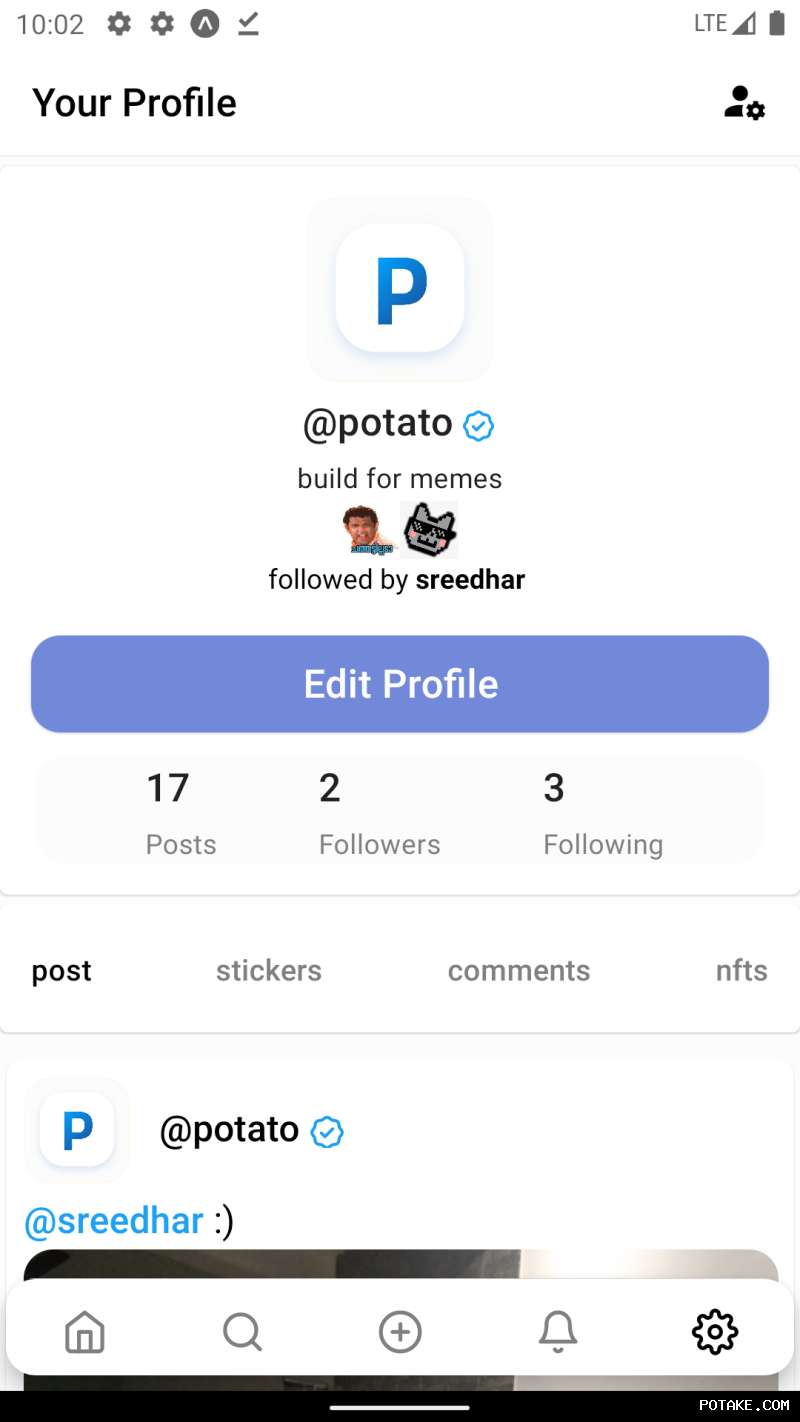View your 2 Followers
The width and height of the screenshot is (800, 1422).
[379, 812]
